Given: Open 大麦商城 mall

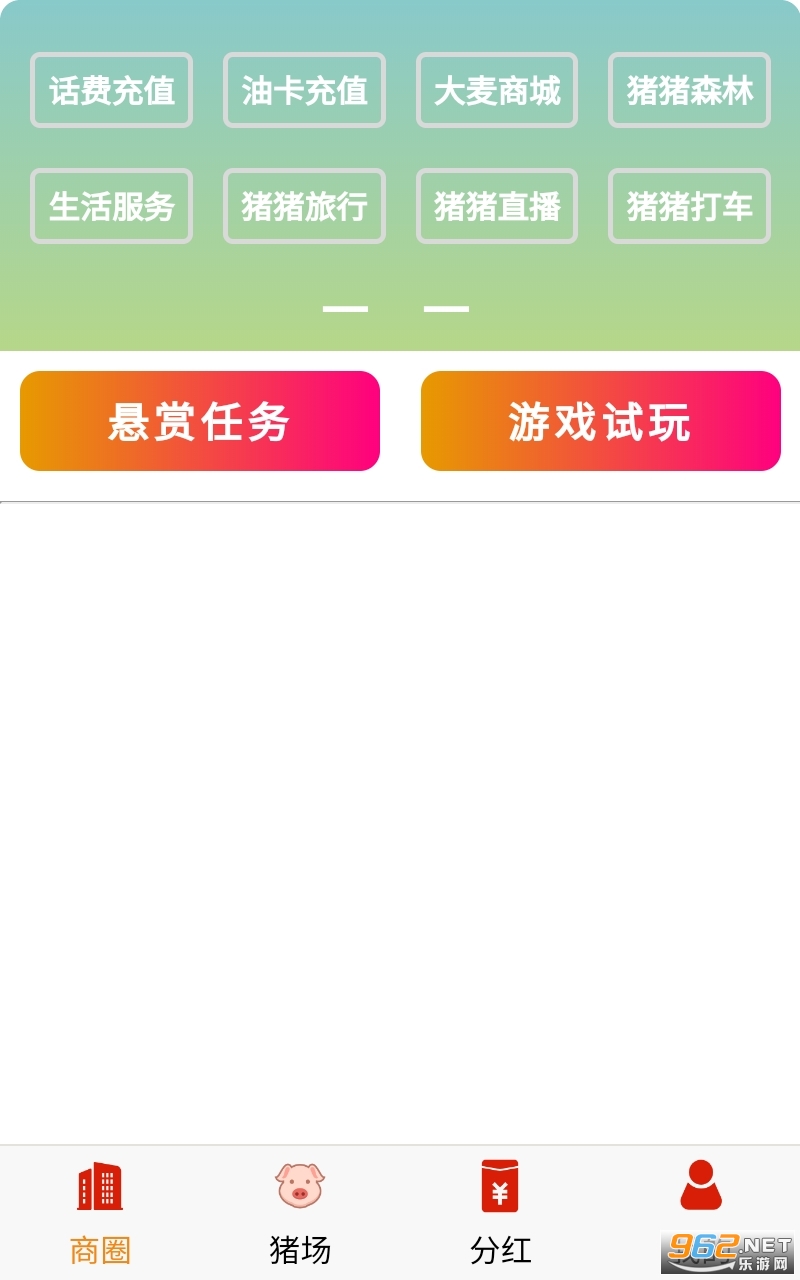Looking at the screenshot, I should point(497,90).
